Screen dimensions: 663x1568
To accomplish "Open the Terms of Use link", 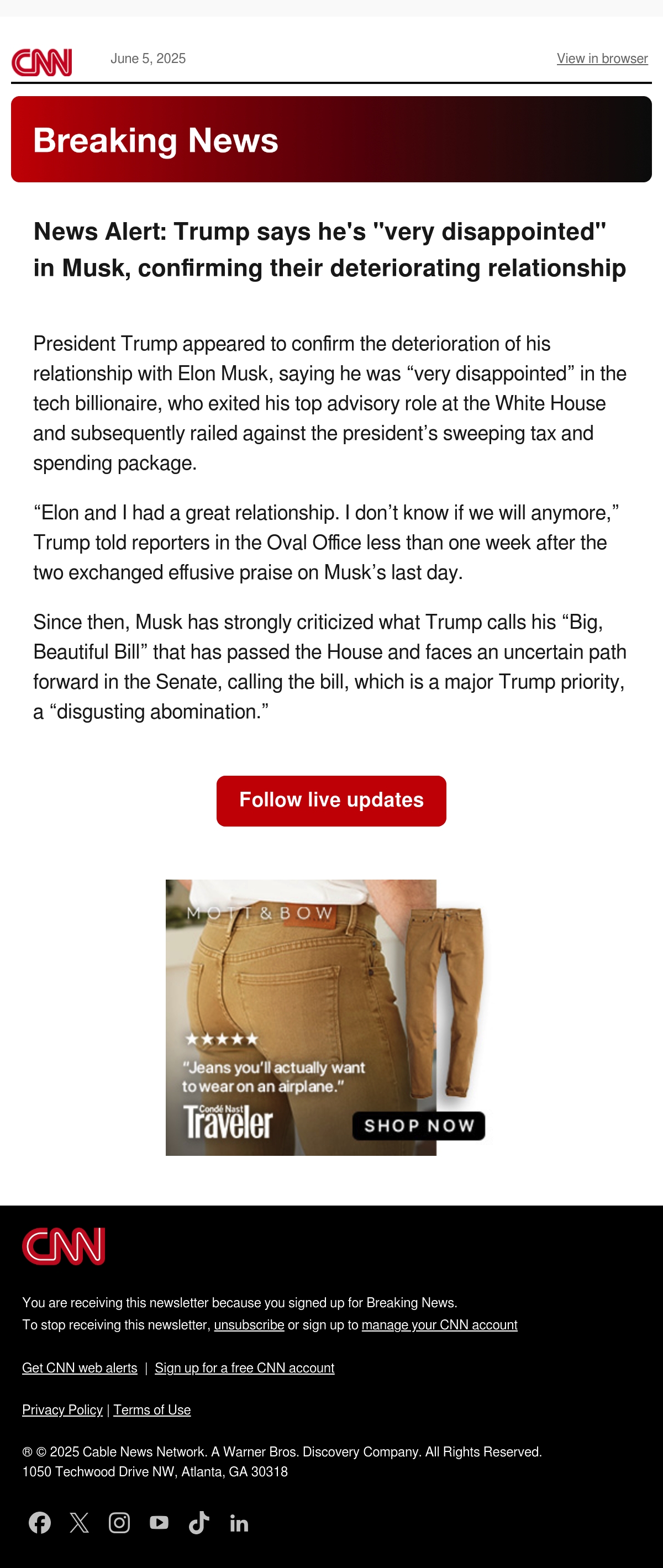I will pyautogui.click(x=152, y=1410).
